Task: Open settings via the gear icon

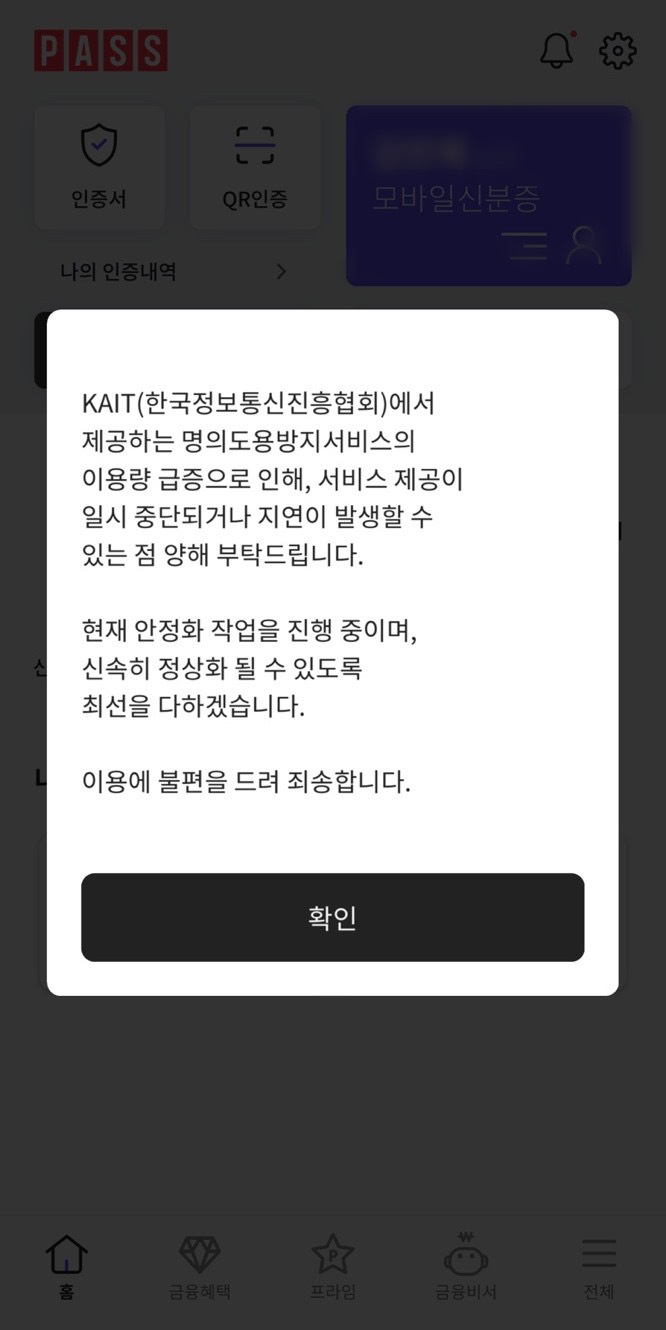Action: (617, 51)
